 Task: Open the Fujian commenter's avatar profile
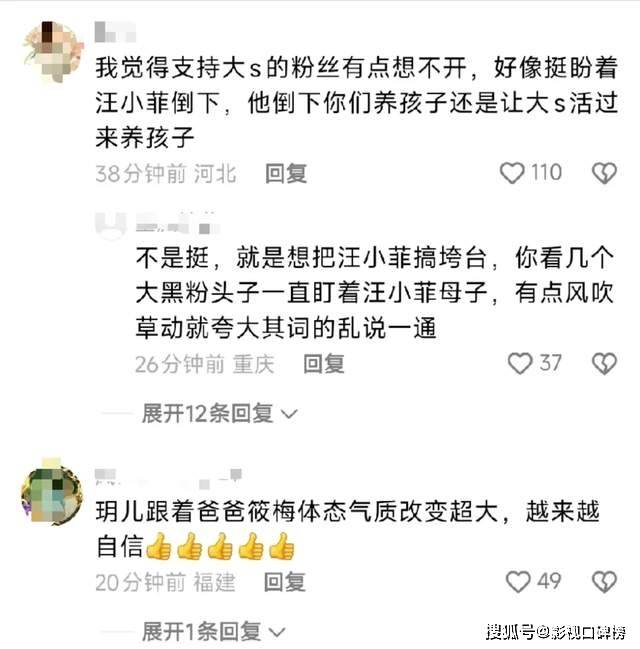(x=50, y=490)
